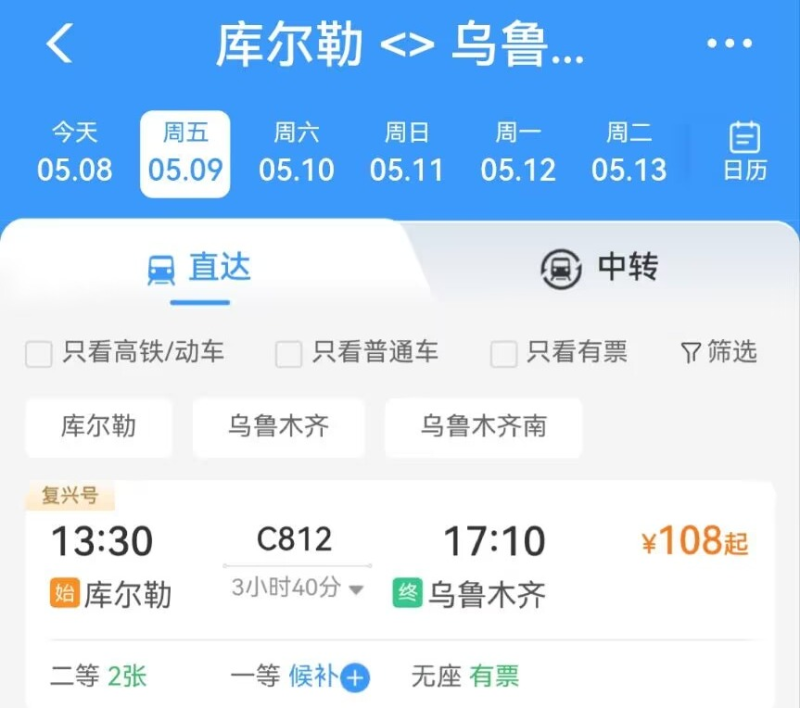Switch to the 直达 direct tab
Image resolution: width=800 pixels, height=708 pixels.
coord(199,268)
